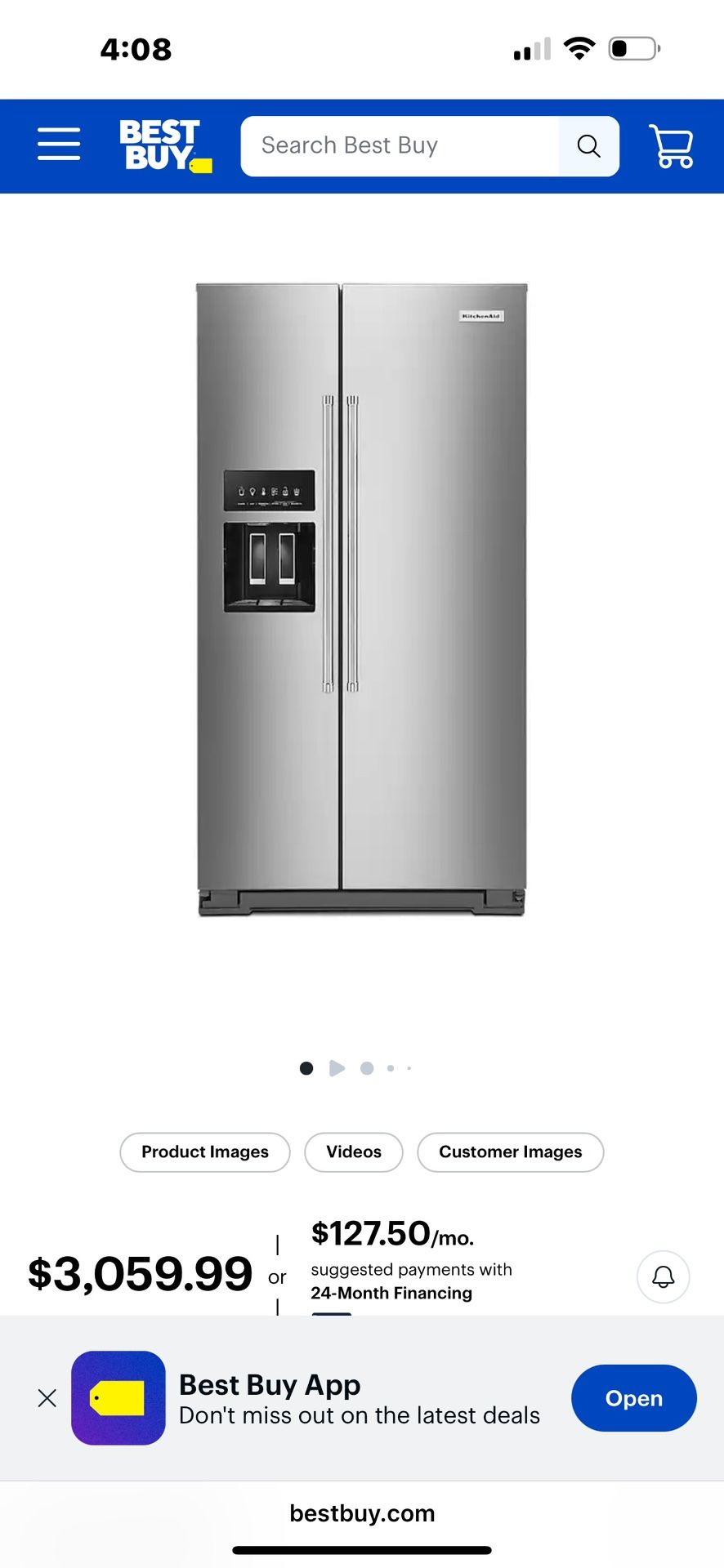
Task: Switch to the Videos section
Action: pyautogui.click(x=353, y=1152)
